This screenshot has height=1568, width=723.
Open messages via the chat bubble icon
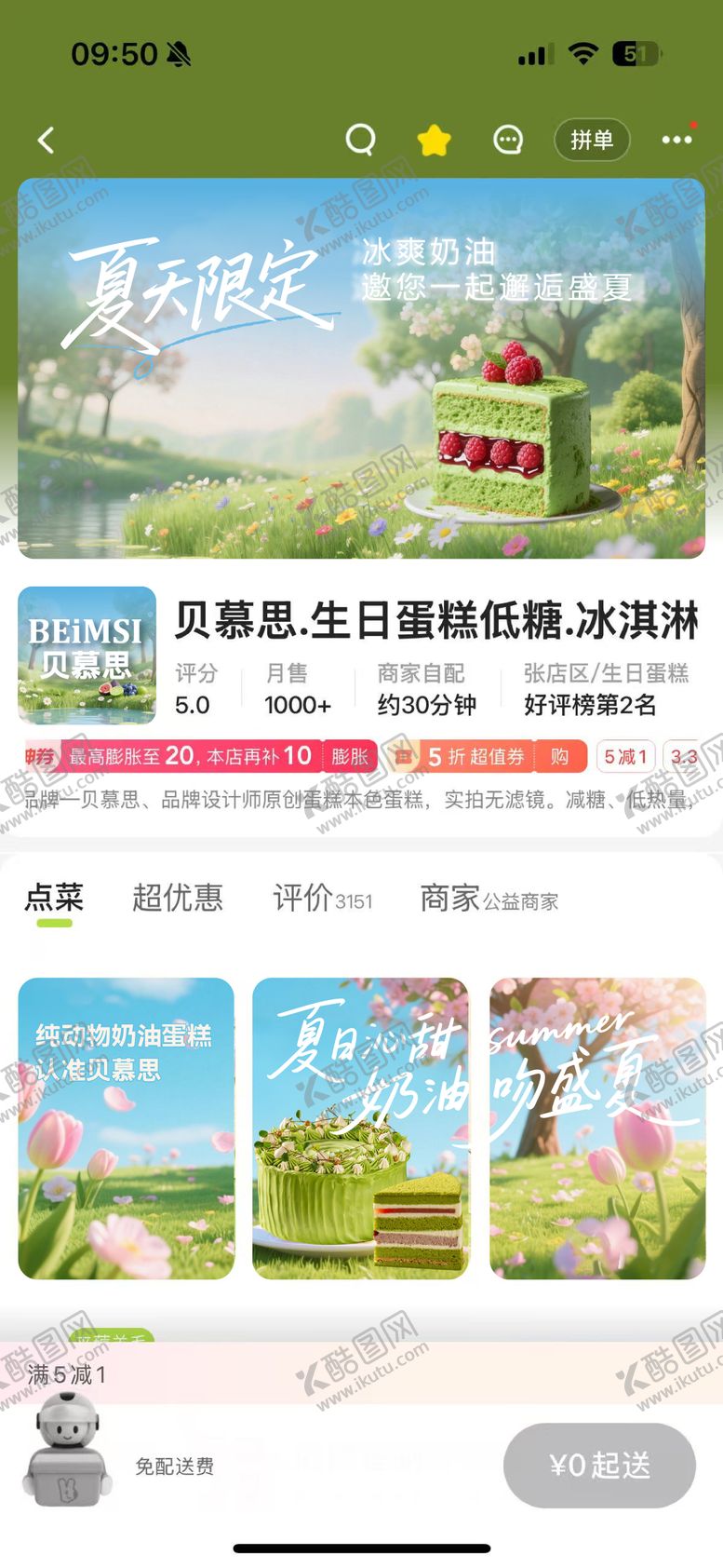pyautogui.click(x=507, y=140)
